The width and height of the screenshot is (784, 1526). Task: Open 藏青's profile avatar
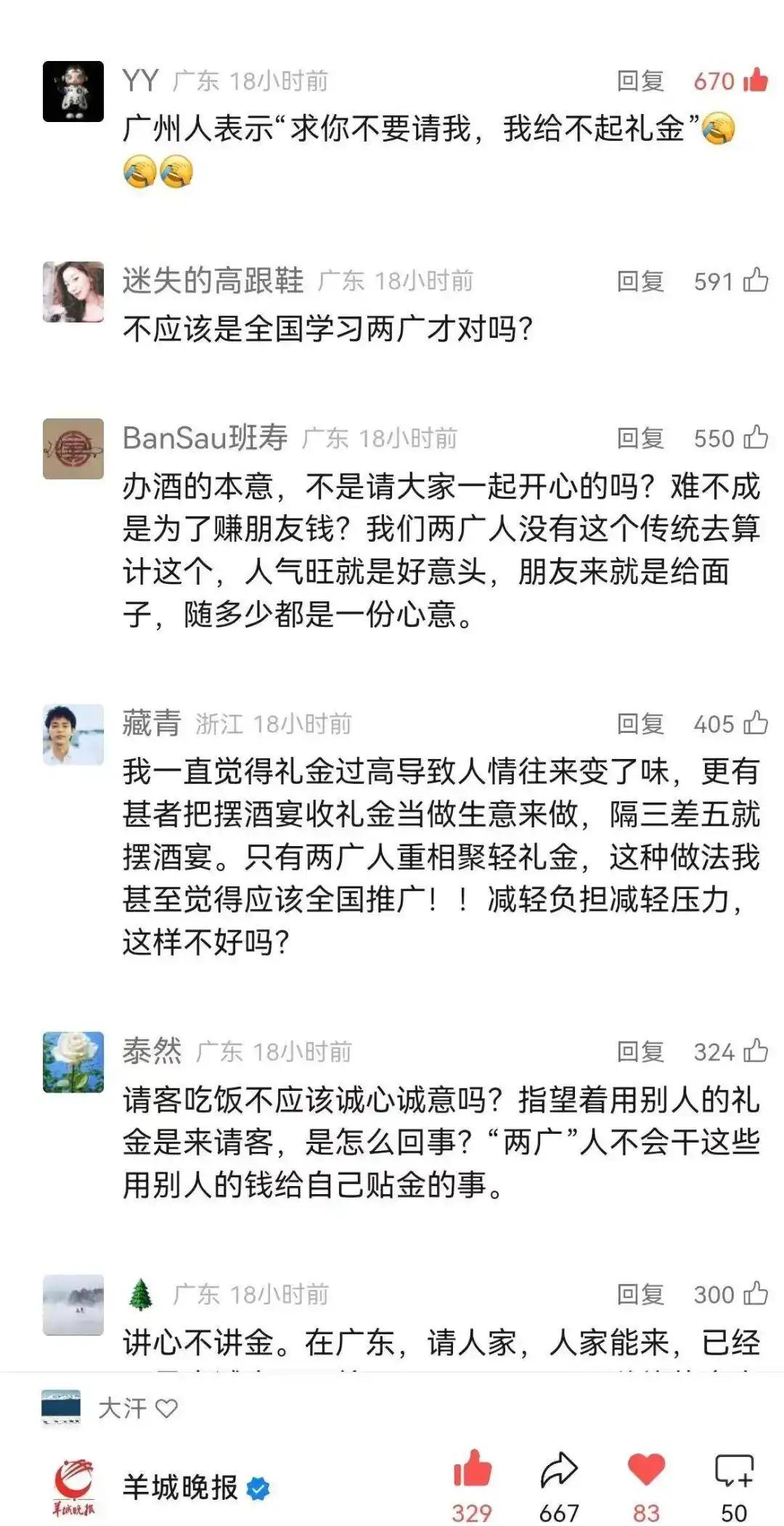pos(73,734)
